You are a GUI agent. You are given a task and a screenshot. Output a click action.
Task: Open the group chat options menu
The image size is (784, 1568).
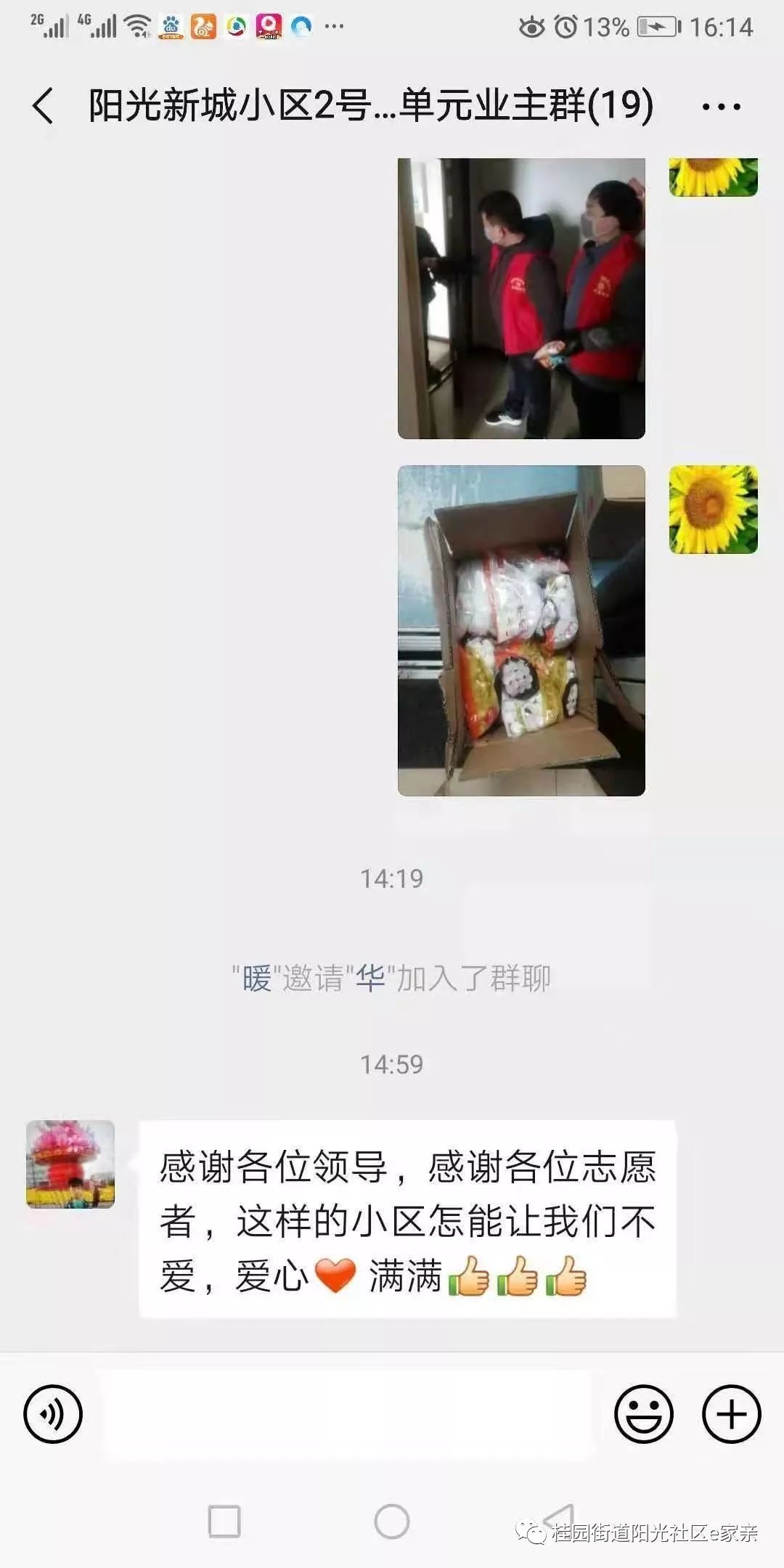click(721, 107)
